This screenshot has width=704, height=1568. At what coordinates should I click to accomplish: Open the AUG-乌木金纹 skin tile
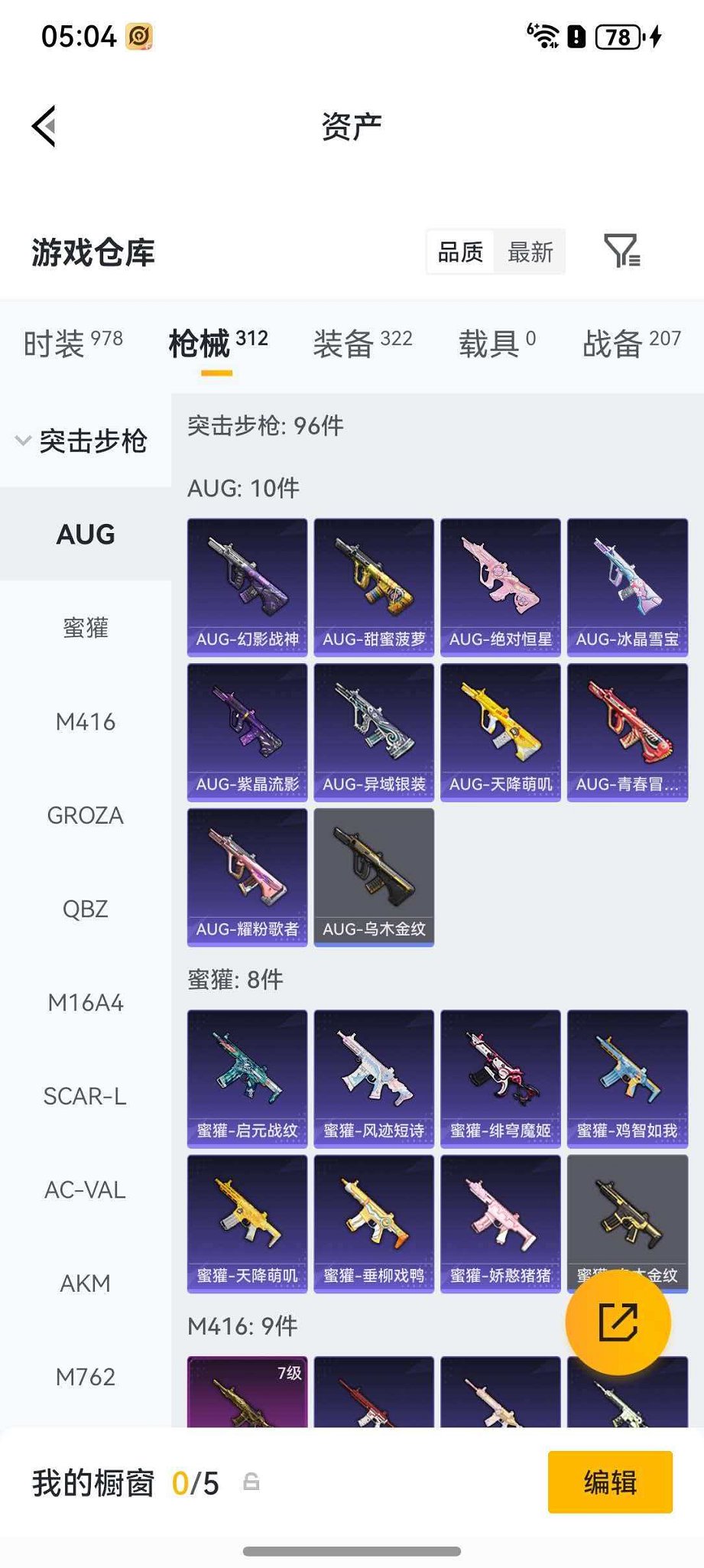pos(374,877)
